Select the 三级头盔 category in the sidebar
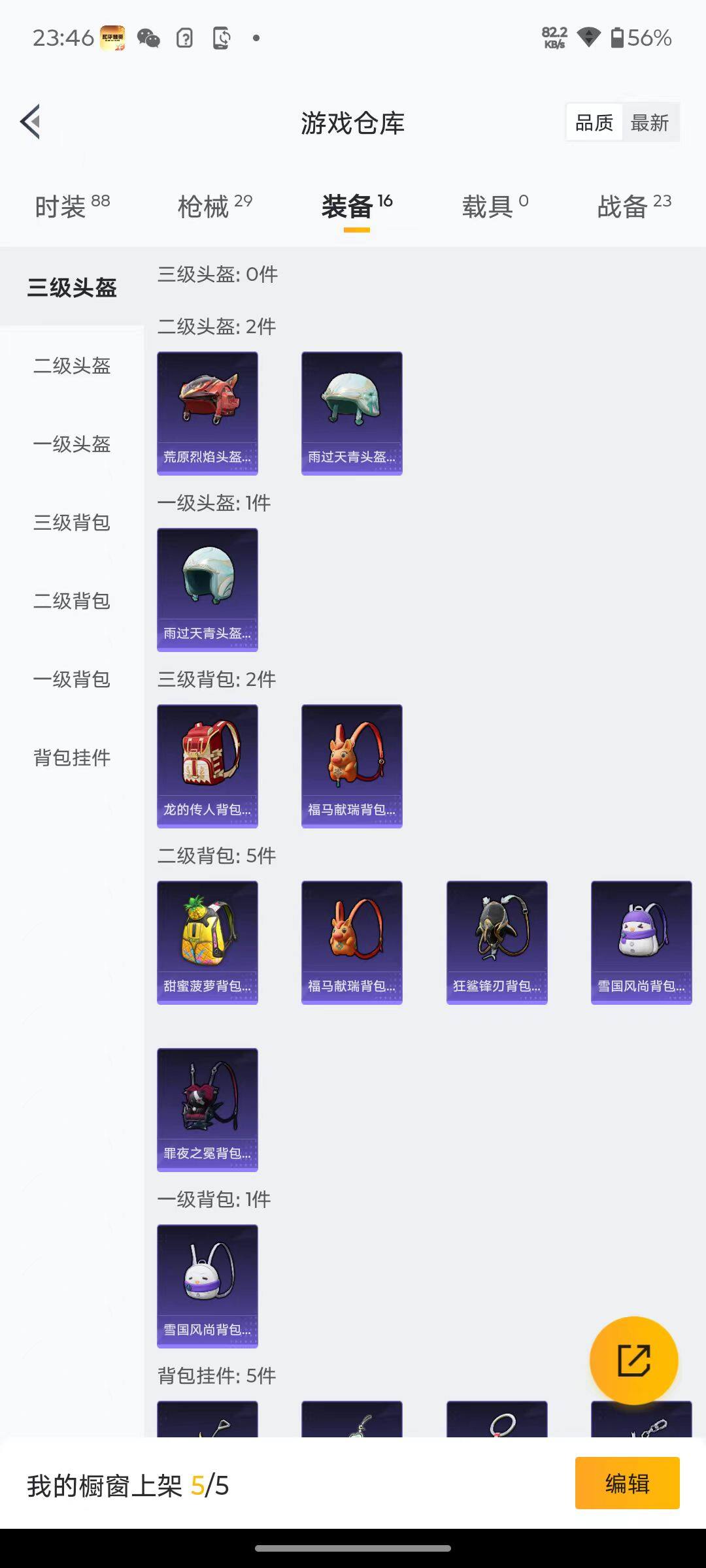This screenshot has width=706, height=1568. click(73, 287)
